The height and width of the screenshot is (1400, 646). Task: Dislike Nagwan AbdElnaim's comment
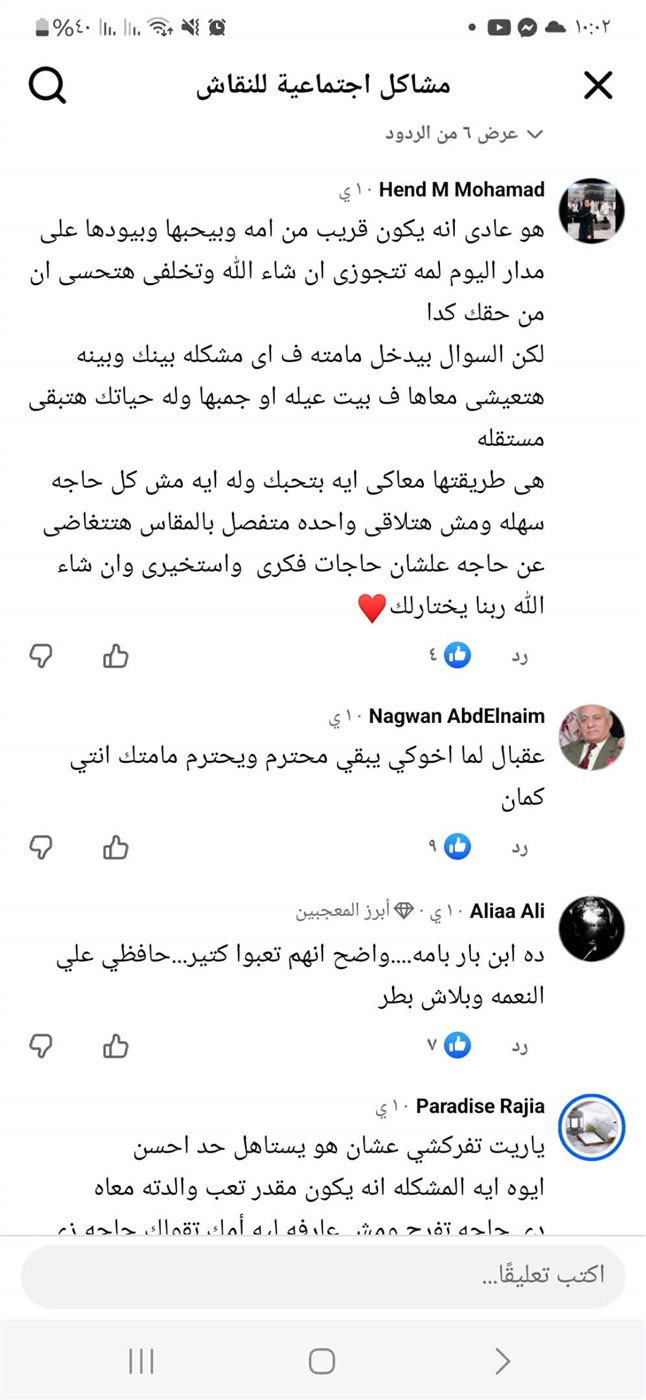[40, 847]
